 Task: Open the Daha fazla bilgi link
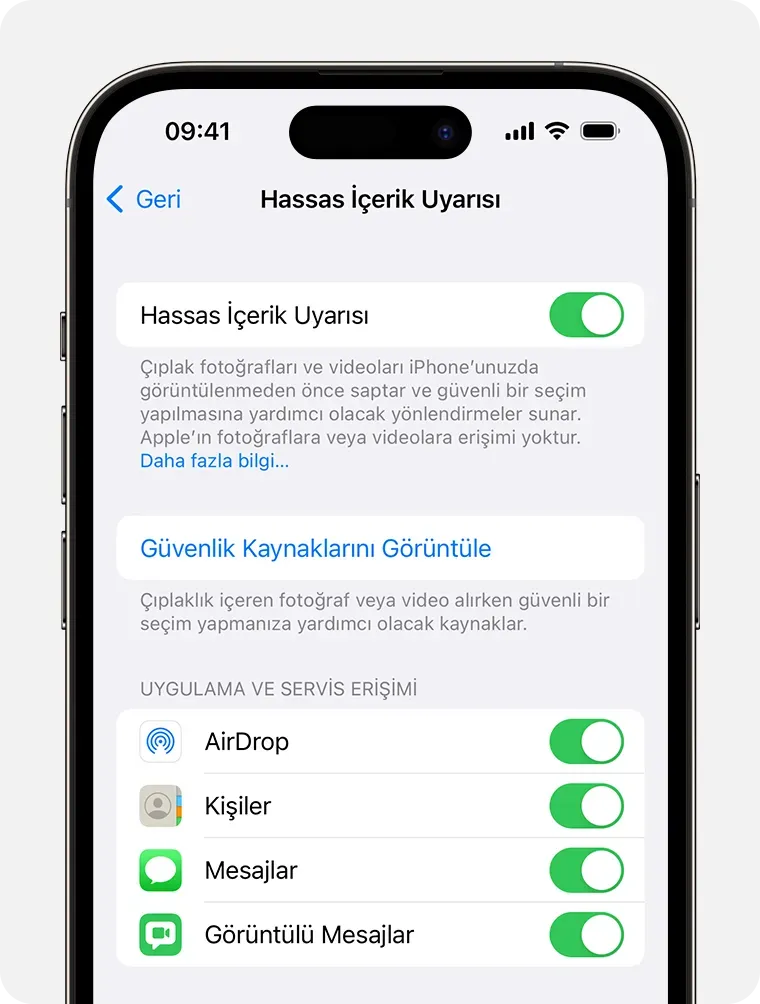click(214, 461)
